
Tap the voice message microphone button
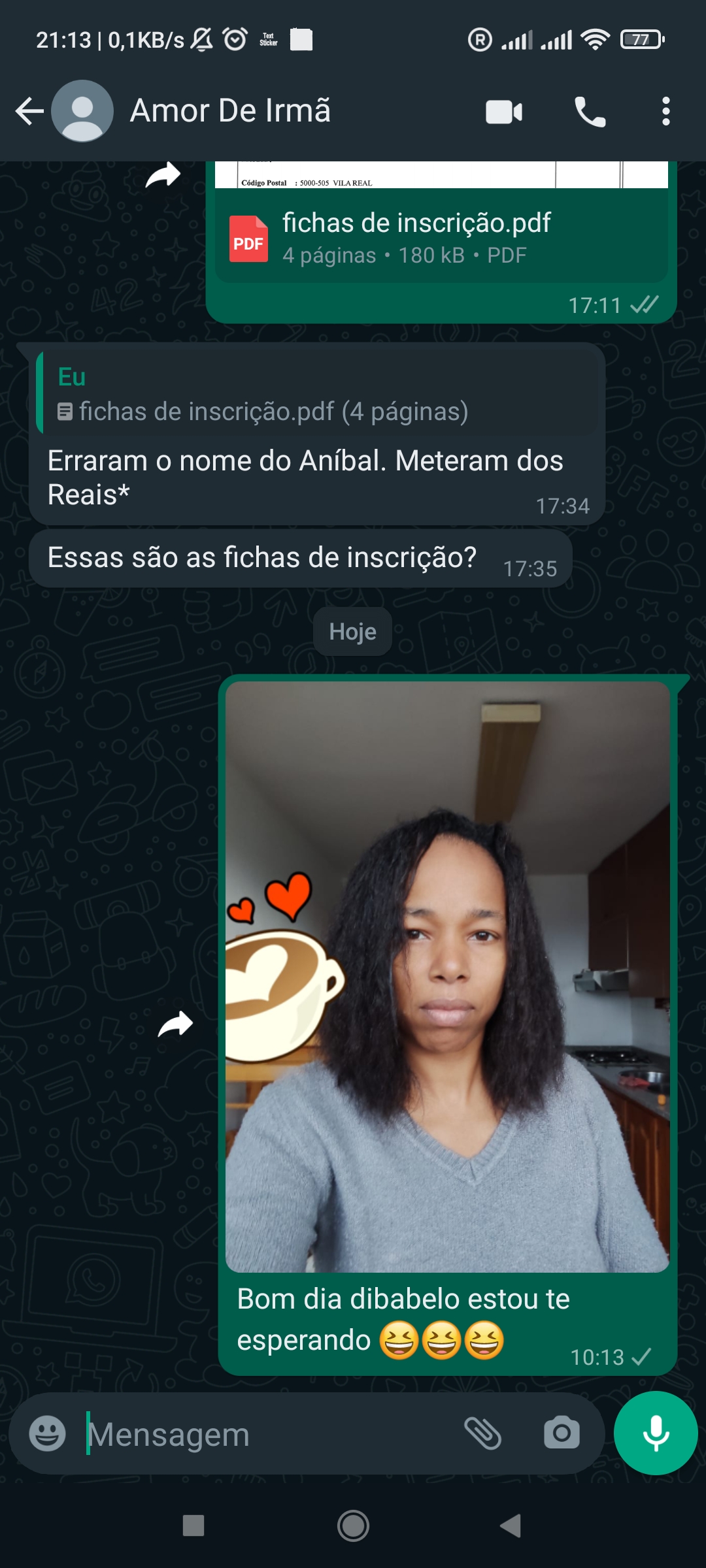point(655,1433)
